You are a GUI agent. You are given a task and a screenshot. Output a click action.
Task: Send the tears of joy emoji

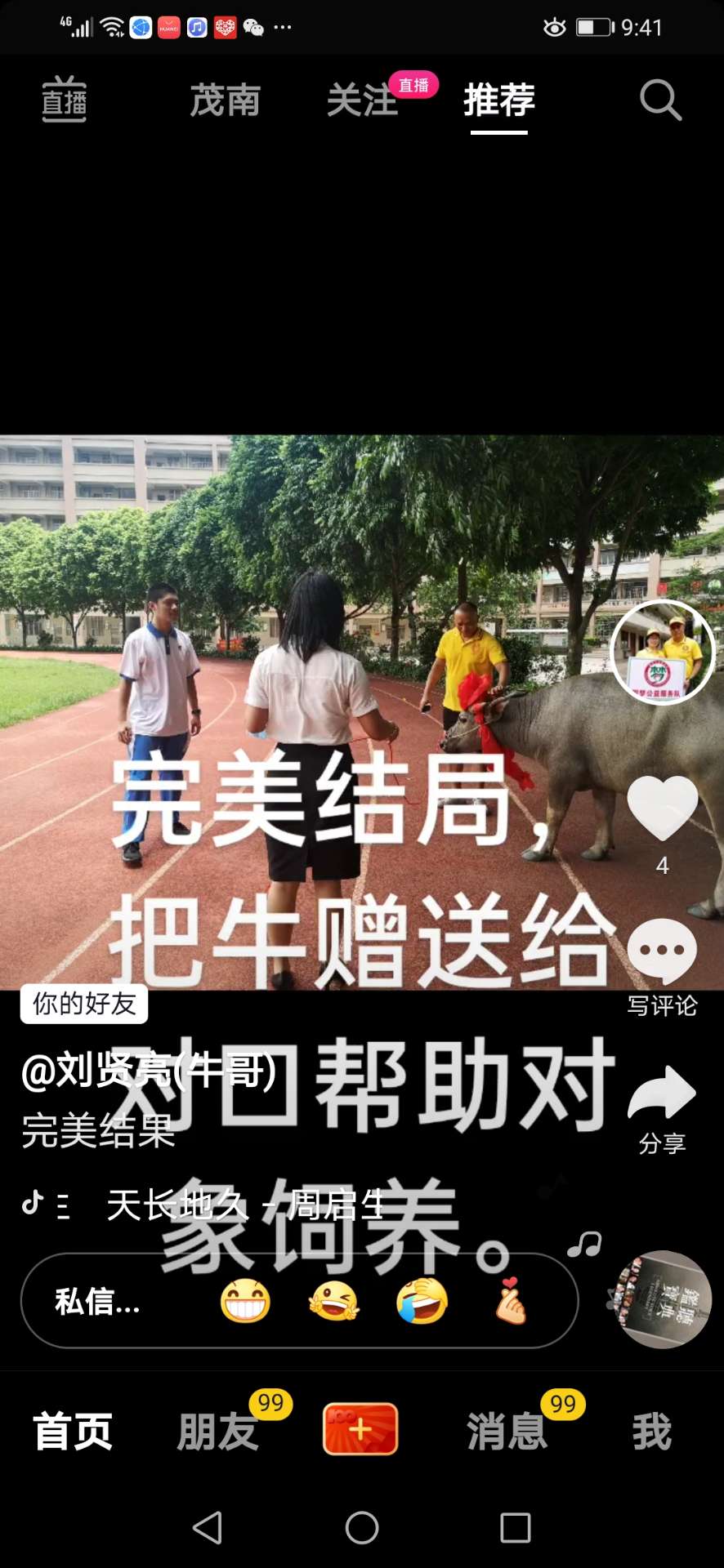click(422, 1301)
